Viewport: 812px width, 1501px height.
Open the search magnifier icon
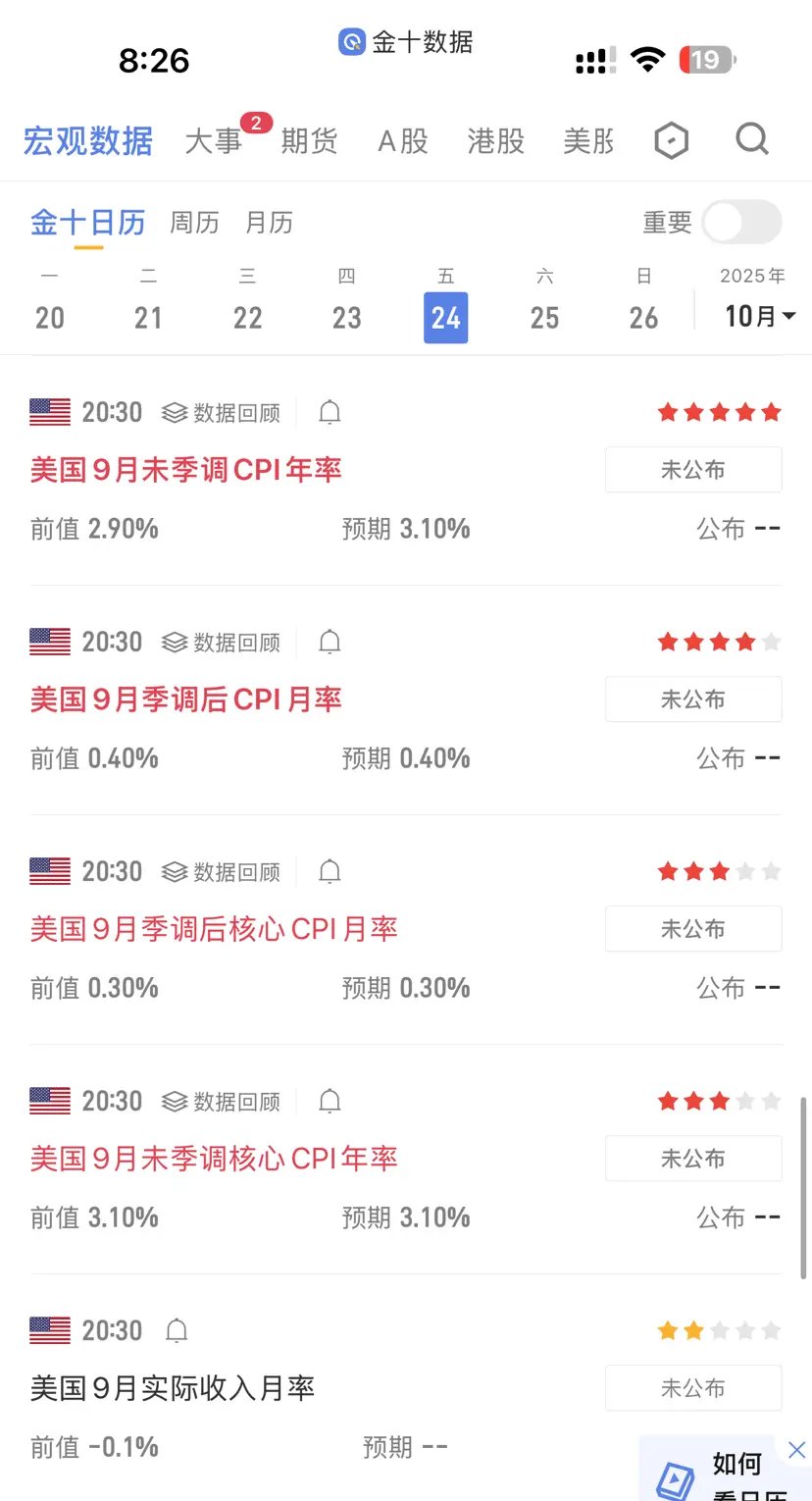[x=752, y=140]
